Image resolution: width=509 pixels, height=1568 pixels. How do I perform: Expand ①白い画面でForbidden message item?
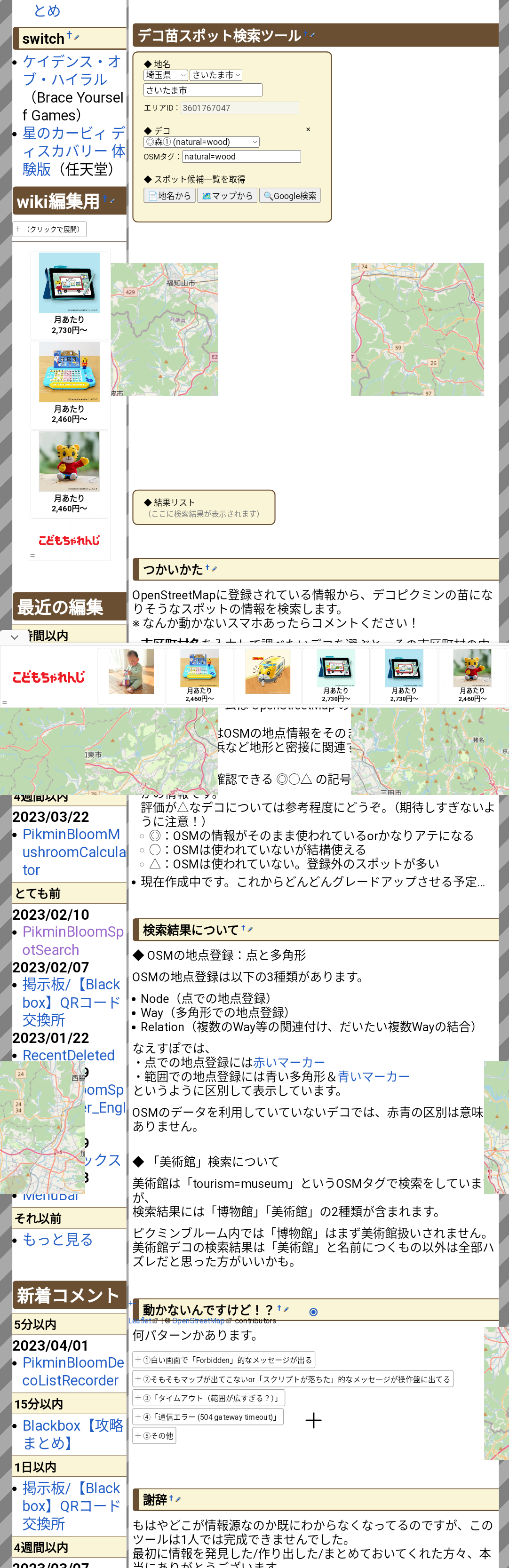tap(223, 1359)
